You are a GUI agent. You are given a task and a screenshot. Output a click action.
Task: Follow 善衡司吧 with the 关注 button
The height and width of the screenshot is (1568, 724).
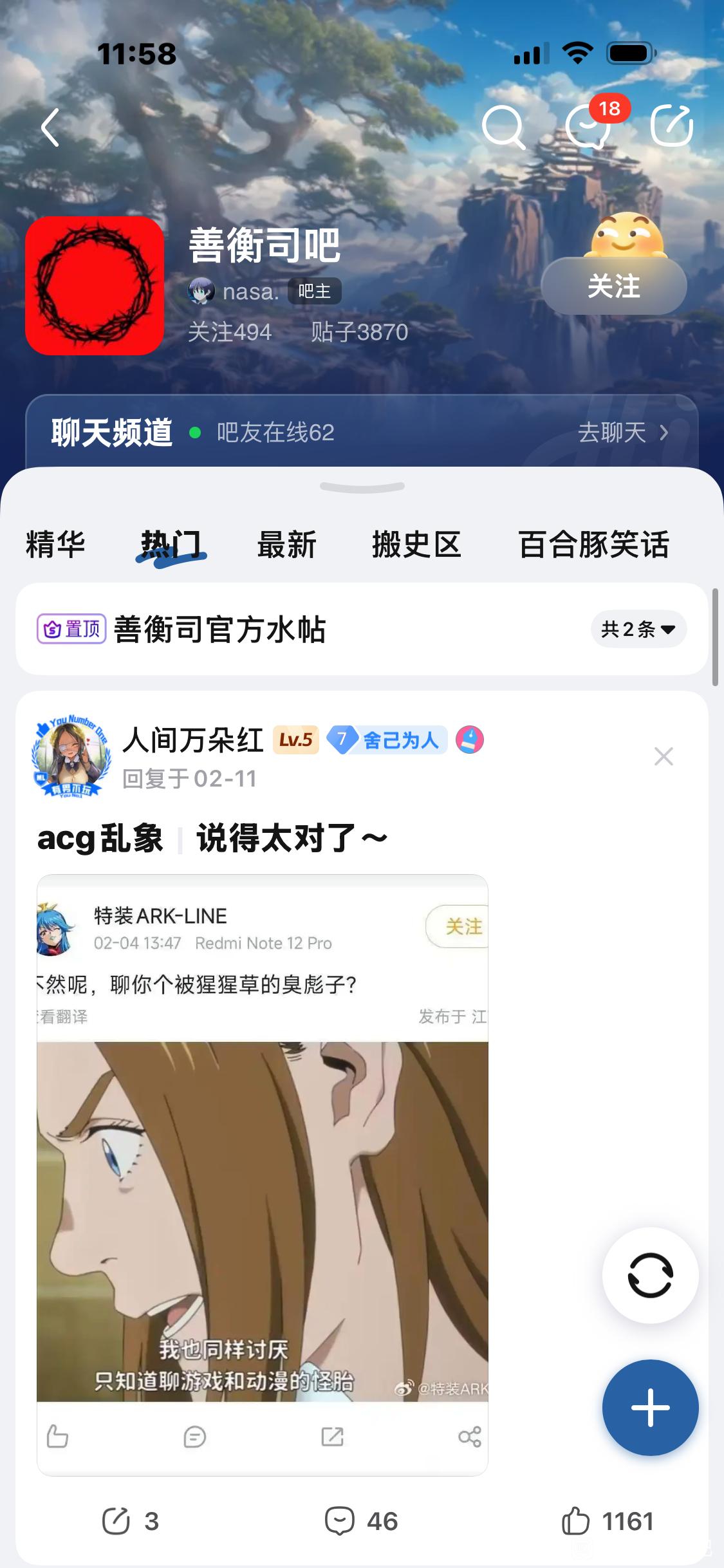click(613, 286)
